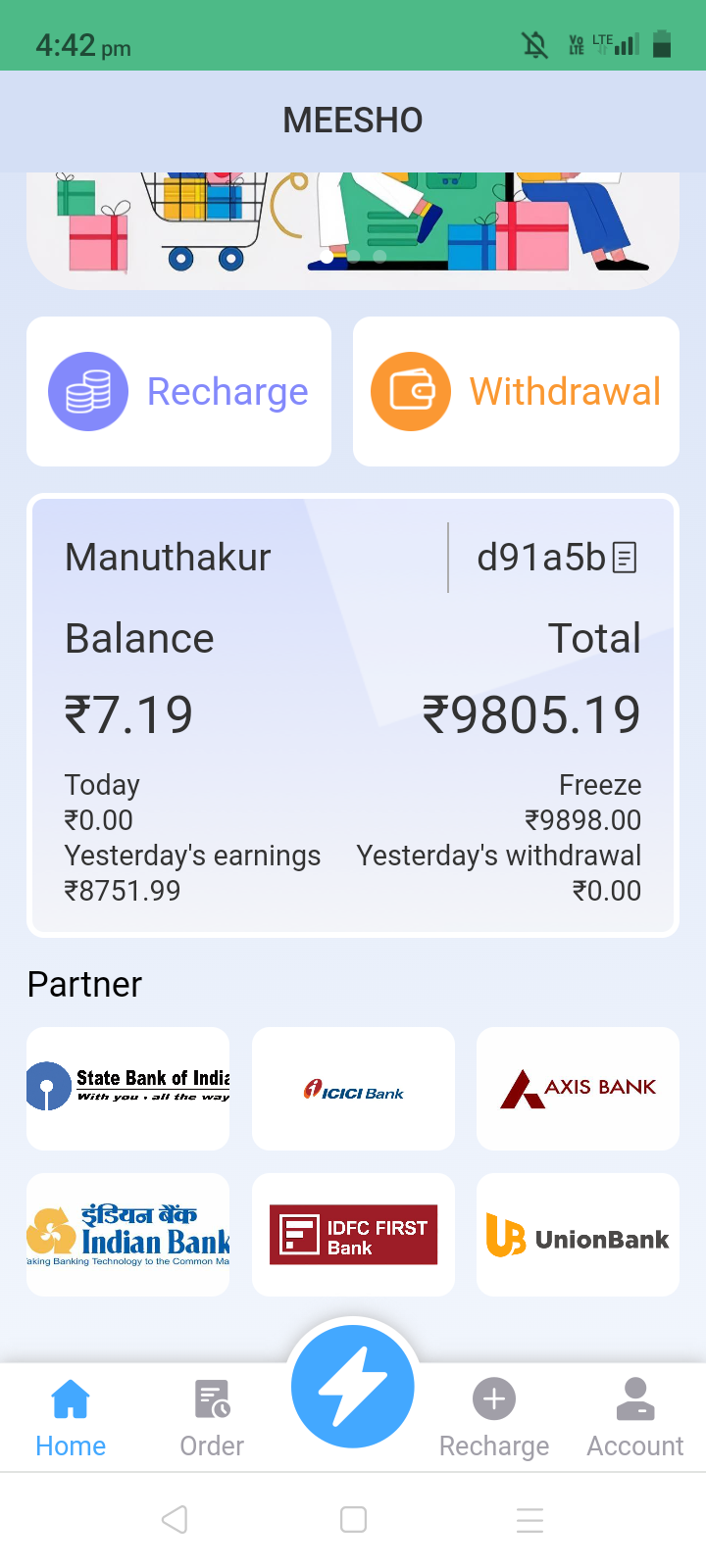This screenshot has height=1568, width=706.
Task: Copy the invite code d91a5b
Action: [x=625, y=558]
